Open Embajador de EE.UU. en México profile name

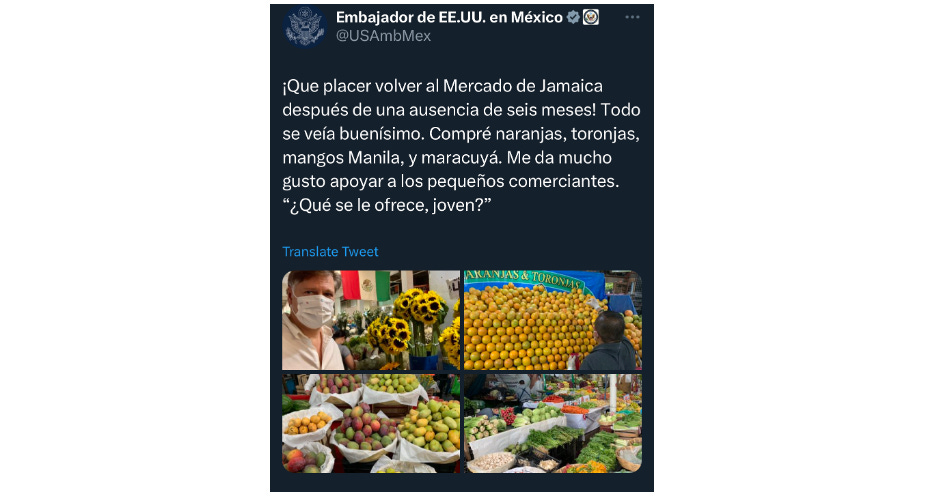click(x=449, y=18)
